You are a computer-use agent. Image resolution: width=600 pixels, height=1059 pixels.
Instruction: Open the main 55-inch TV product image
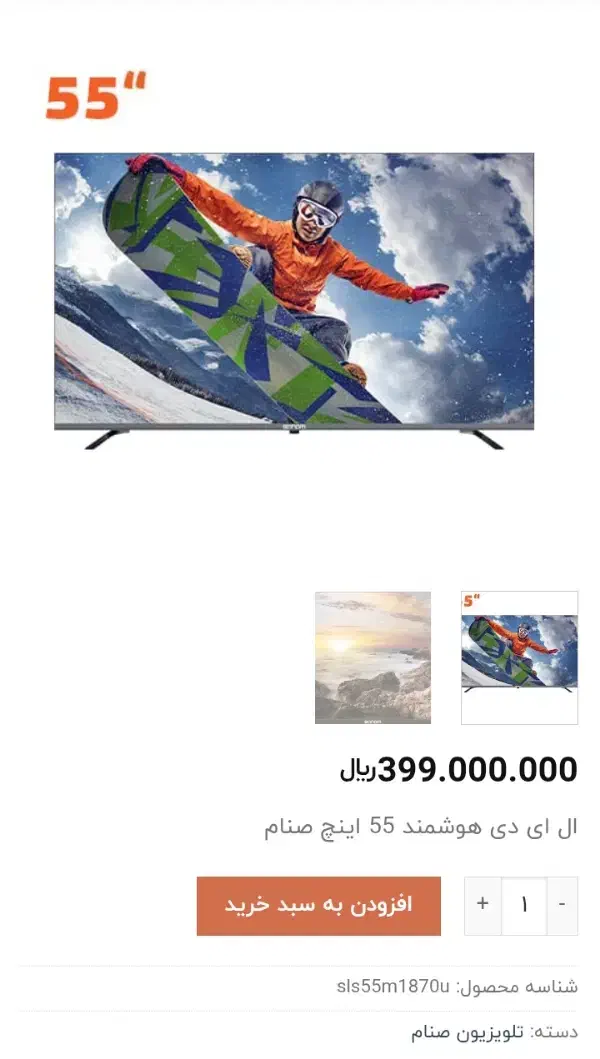[293, 300]
